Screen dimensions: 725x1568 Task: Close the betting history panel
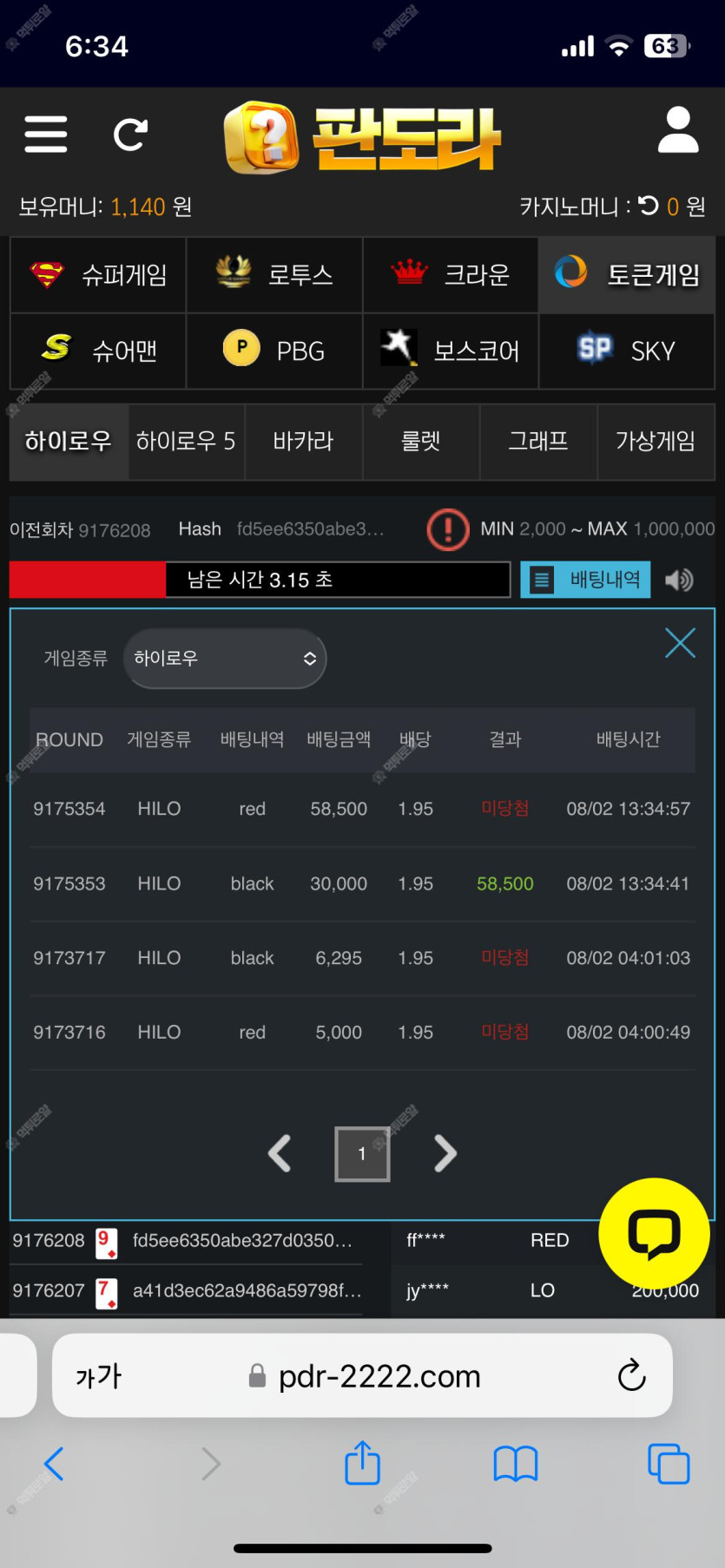pos(680,643)
